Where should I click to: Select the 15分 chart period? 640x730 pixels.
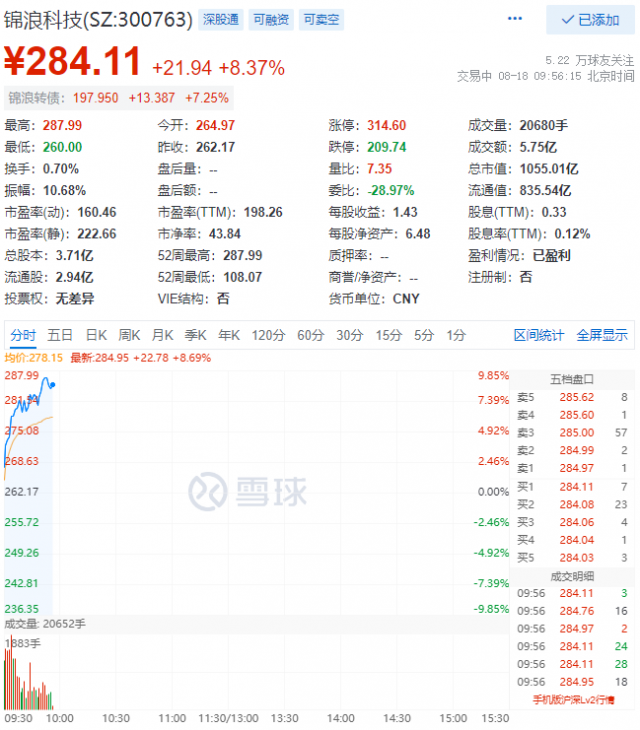point(388,335)
